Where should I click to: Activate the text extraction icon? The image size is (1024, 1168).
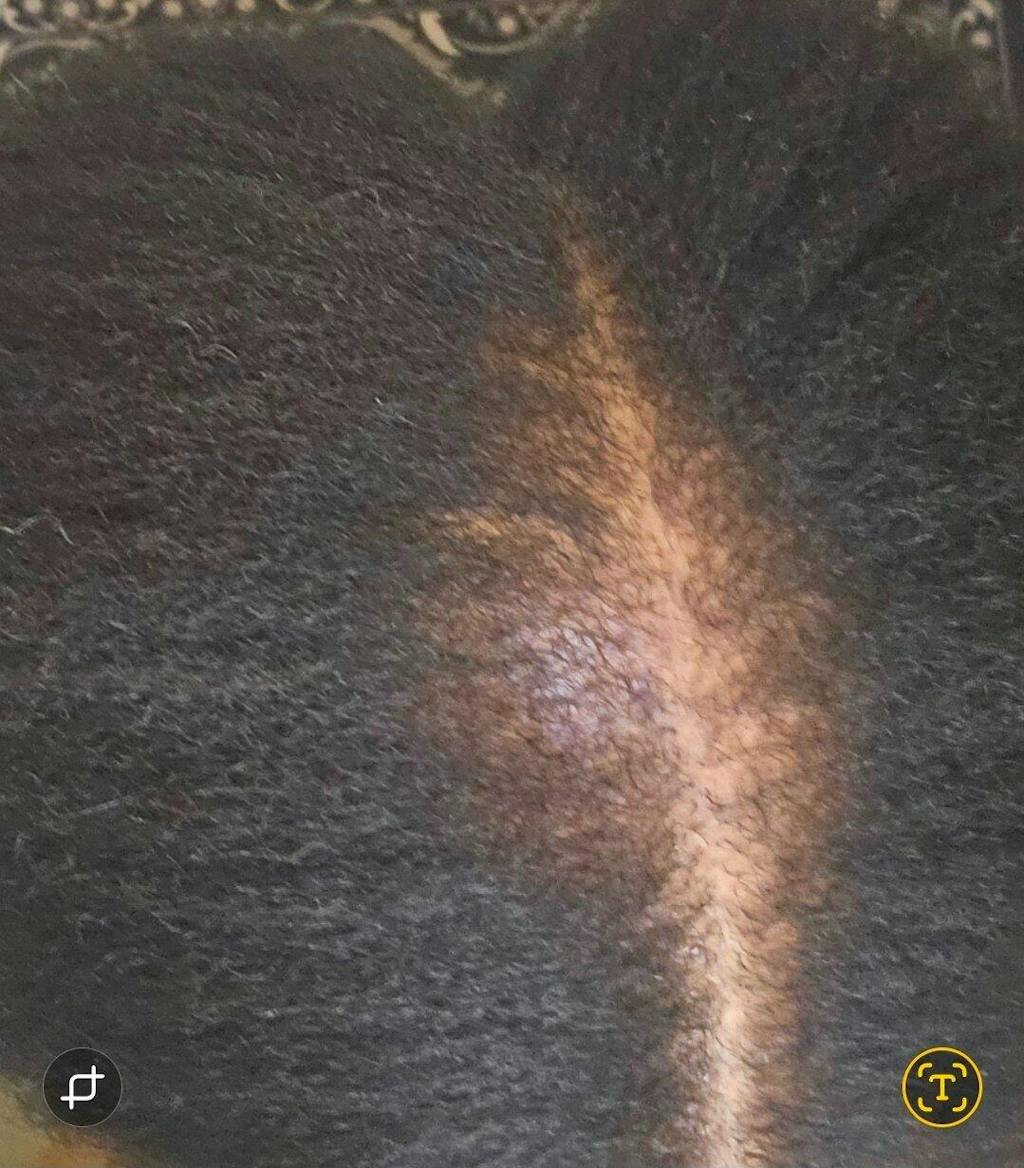point(942,1087)
